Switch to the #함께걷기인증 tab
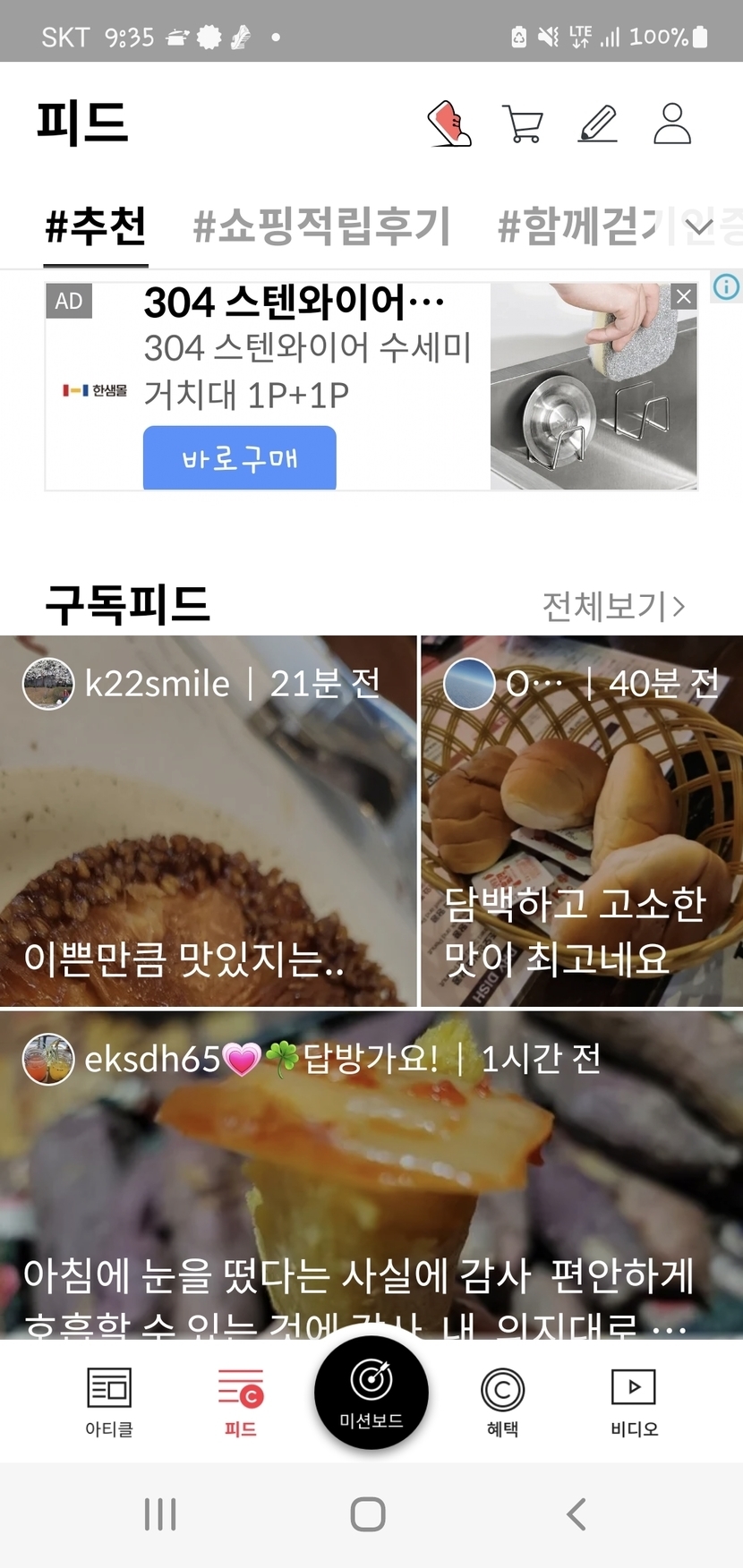Screen dimensions: 743x1568 [x=582, y=226]
